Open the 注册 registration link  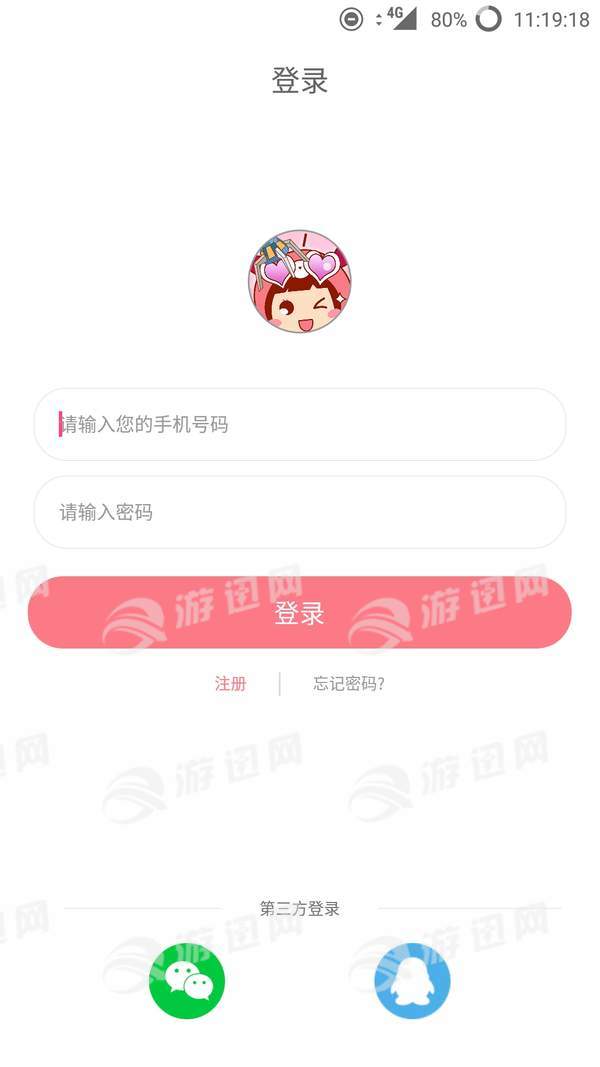pyautogui.click(x=231, y=684)
